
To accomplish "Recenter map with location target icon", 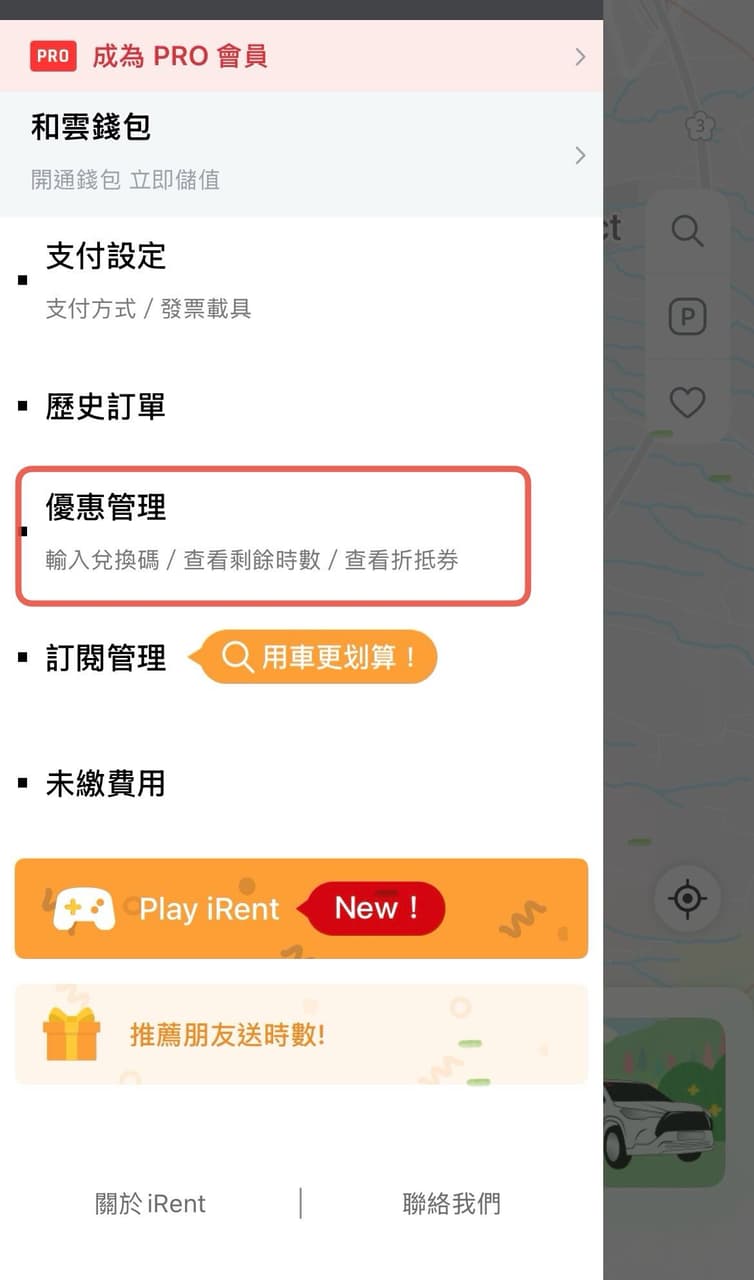I will 687,898.
